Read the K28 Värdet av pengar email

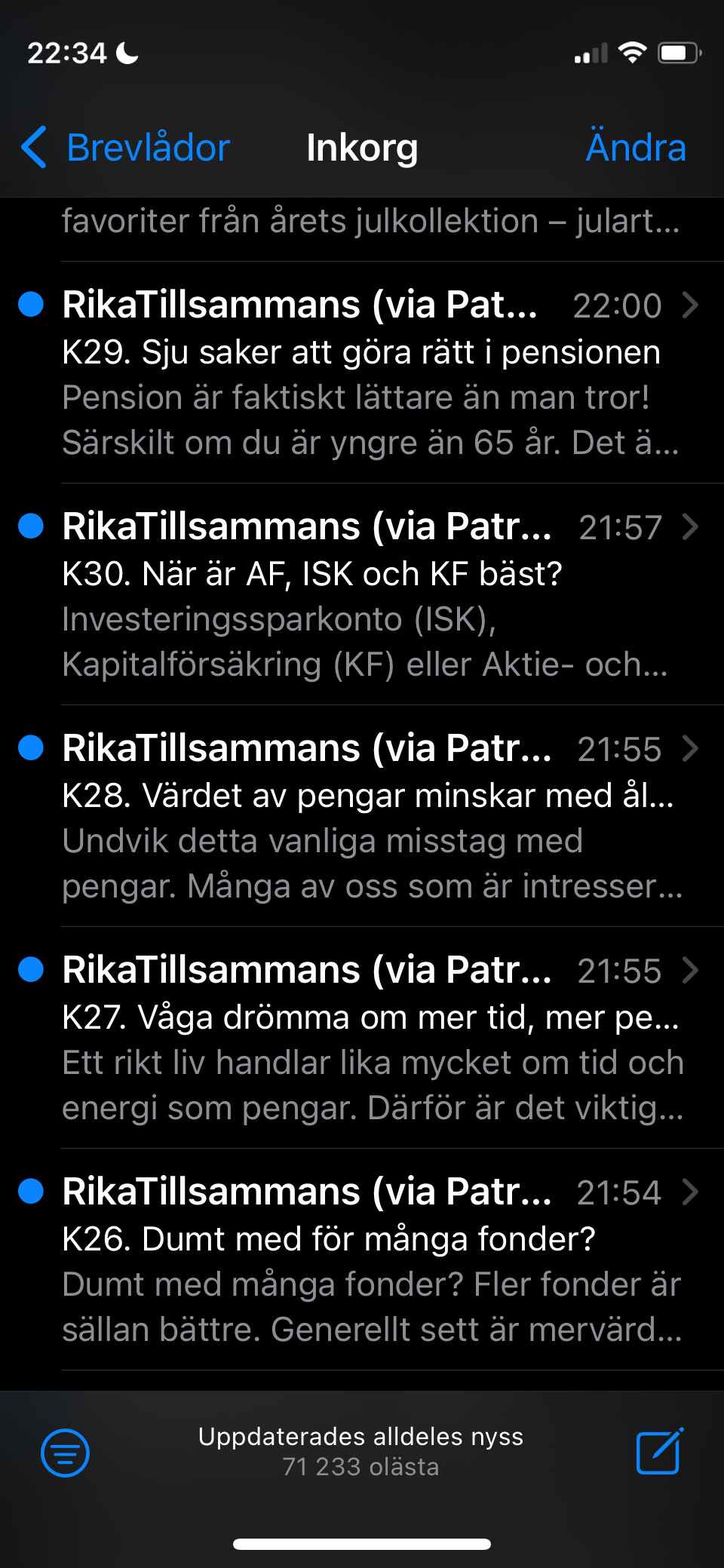click(362, 817)
